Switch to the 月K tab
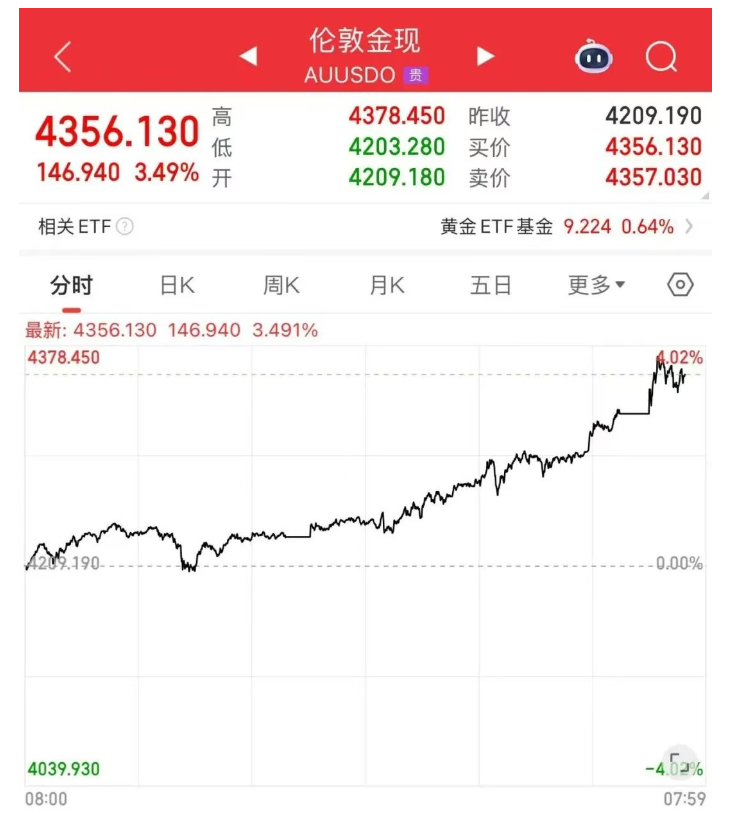 tap(387, 286)
